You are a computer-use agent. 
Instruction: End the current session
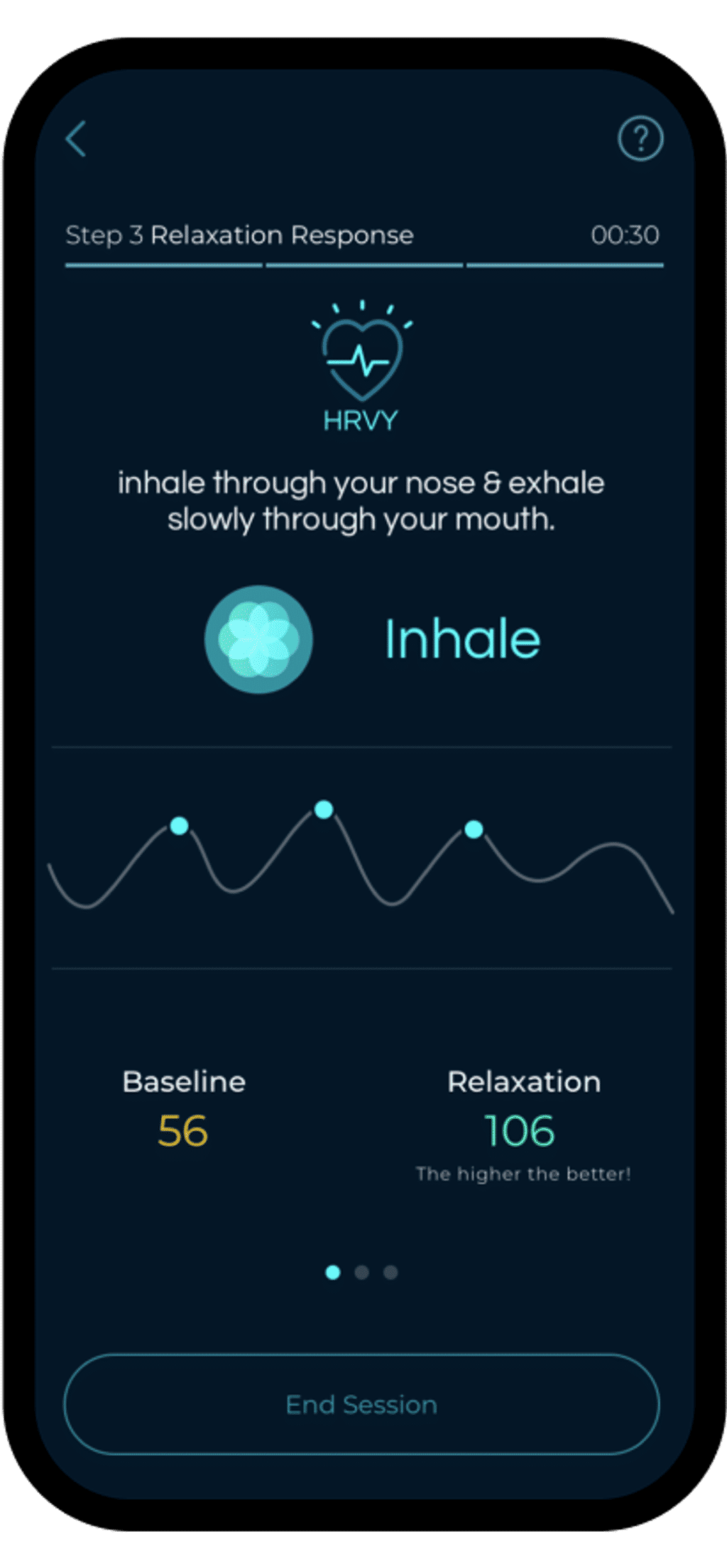tap(361, 1404)
